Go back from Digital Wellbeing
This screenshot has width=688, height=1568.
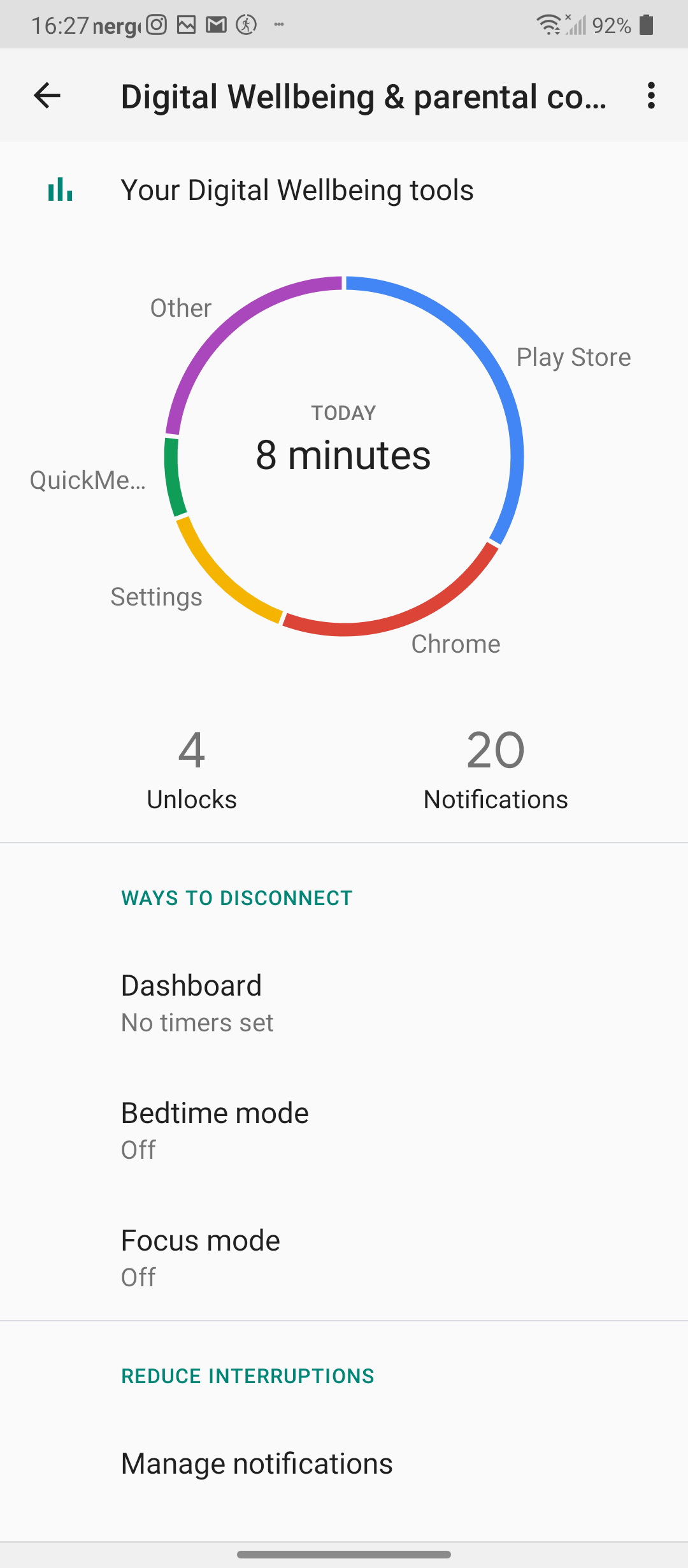pos(47,96)
